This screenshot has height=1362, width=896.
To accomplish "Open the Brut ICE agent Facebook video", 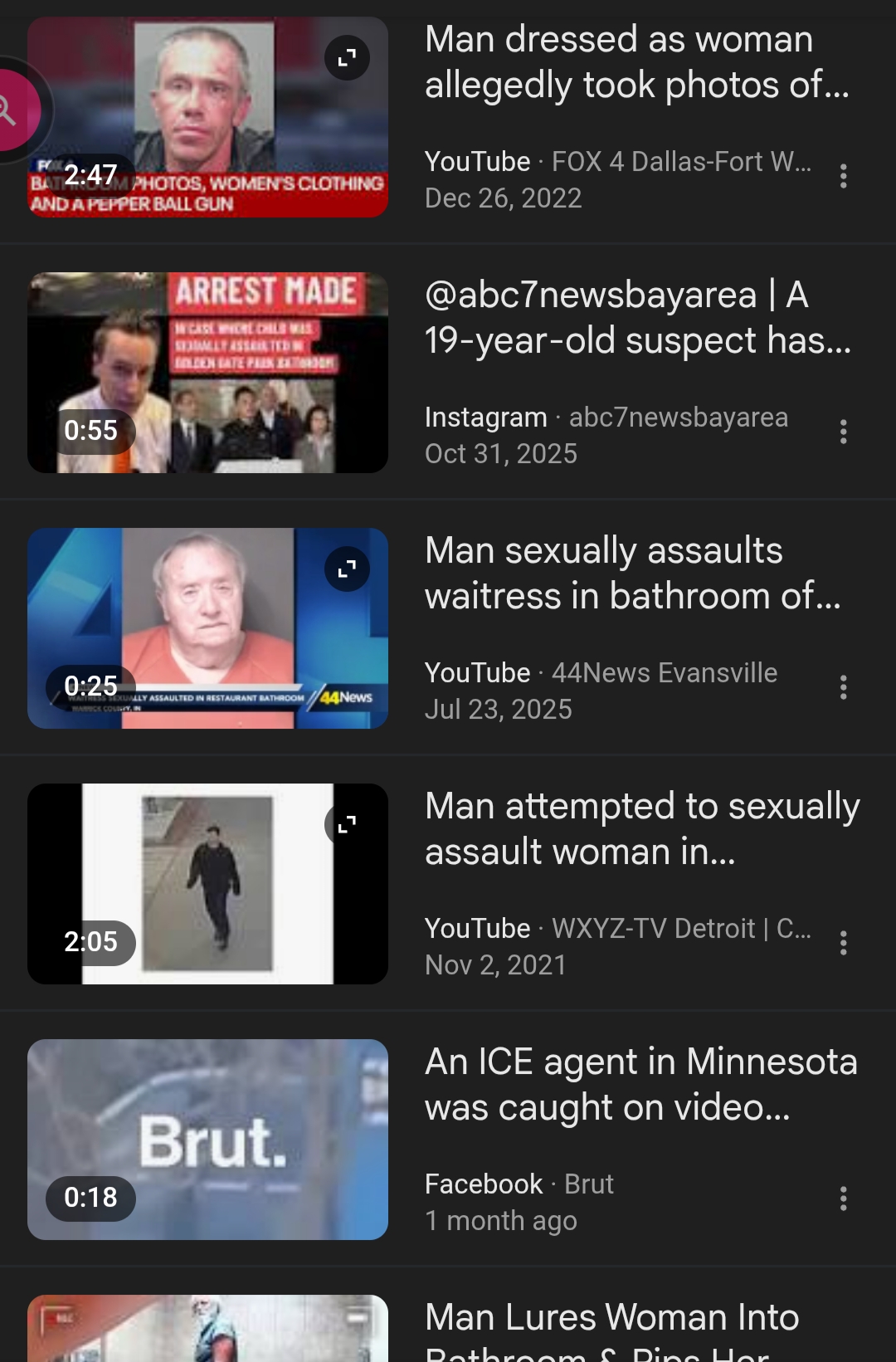I will pyautogui.click(x=640, y=1084).
